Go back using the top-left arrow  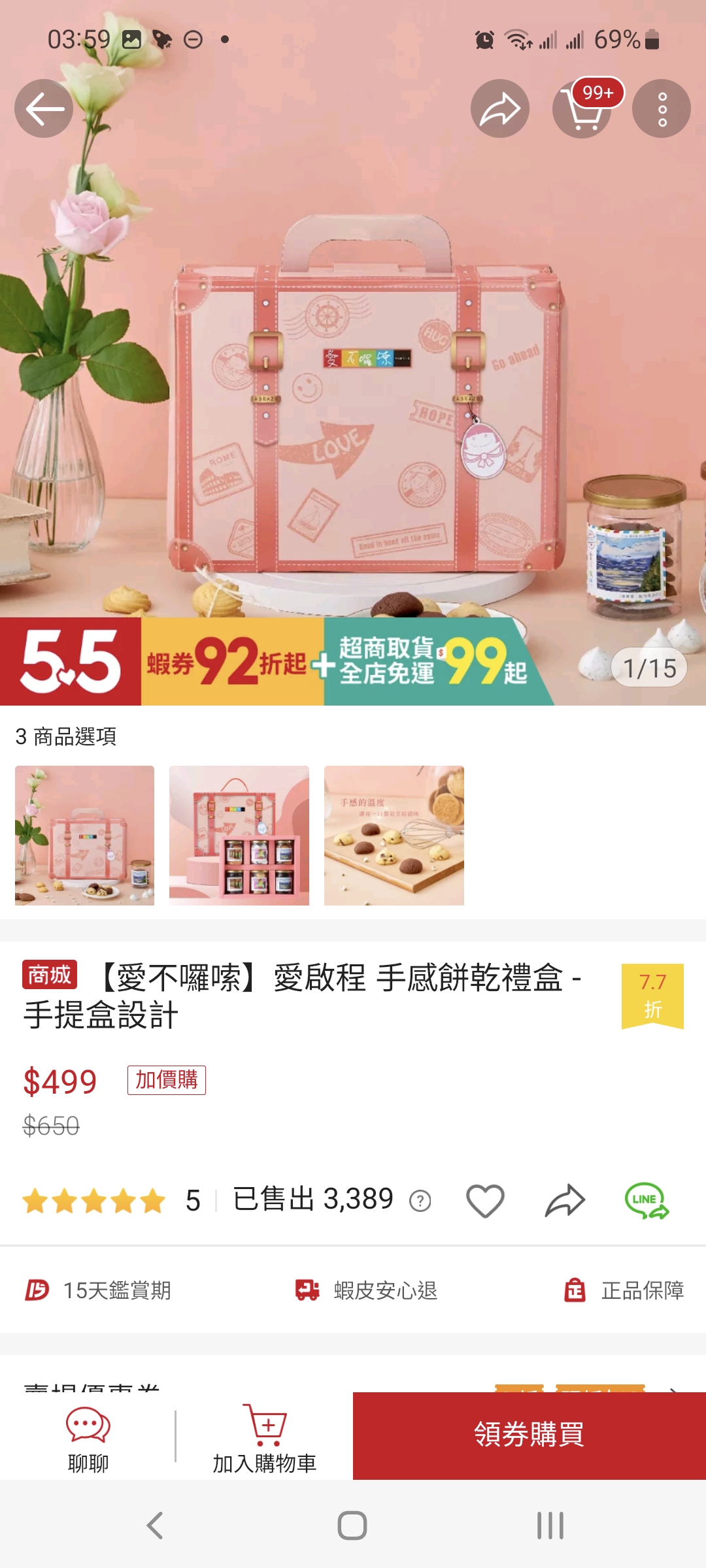pyautogui.click(x=44, y=108)
